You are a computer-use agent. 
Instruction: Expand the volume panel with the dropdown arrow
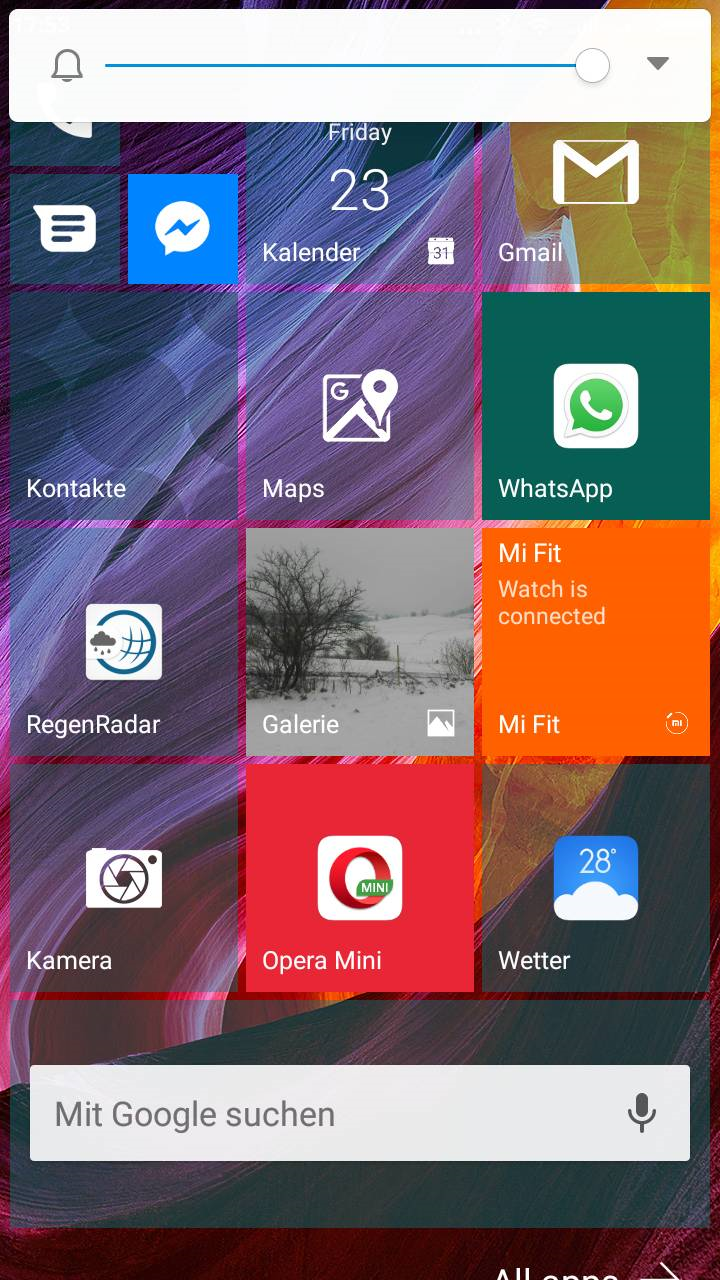[x=657, y=64]
